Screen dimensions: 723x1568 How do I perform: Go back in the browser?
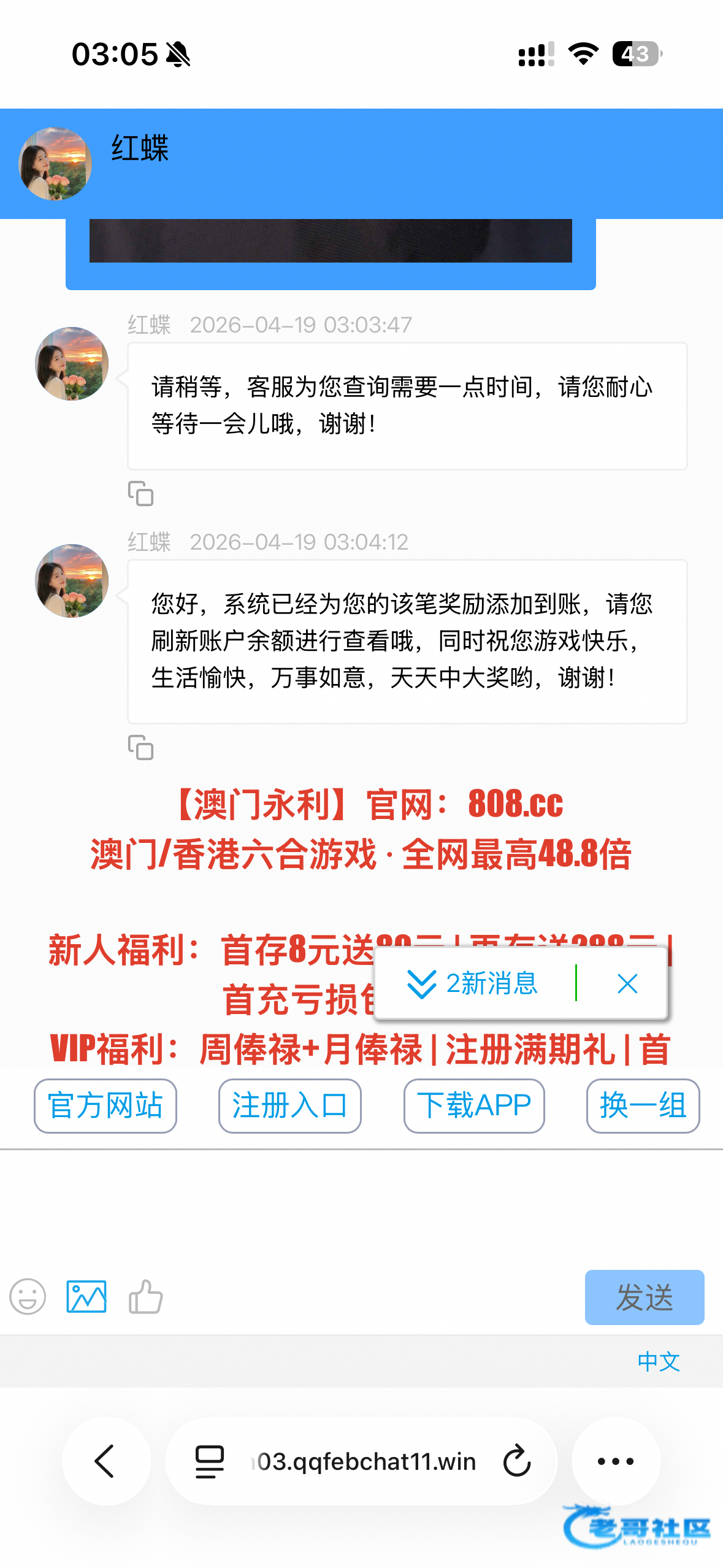point(106,1461)
